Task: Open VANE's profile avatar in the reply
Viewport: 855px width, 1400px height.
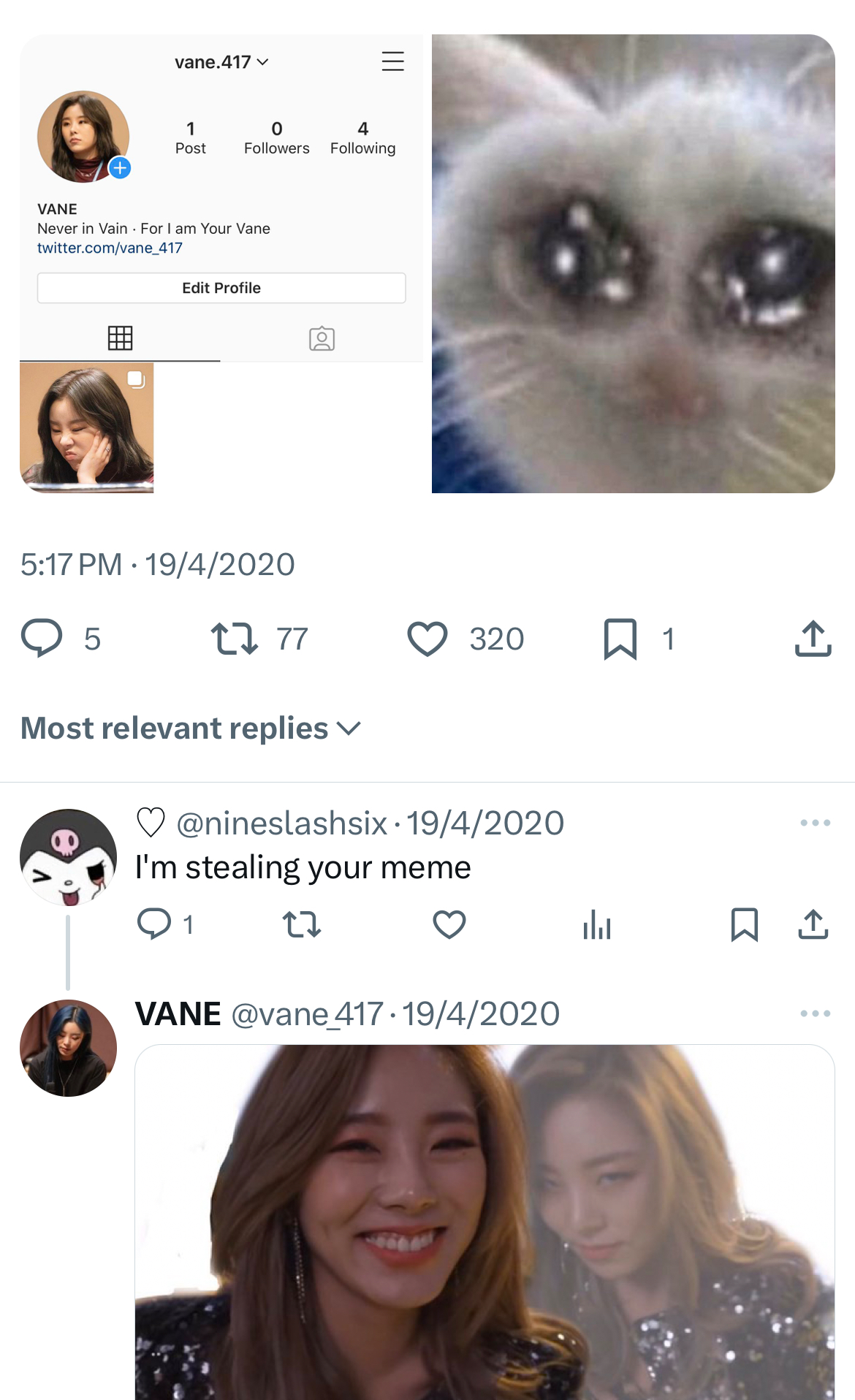Action: point(68,1048)
